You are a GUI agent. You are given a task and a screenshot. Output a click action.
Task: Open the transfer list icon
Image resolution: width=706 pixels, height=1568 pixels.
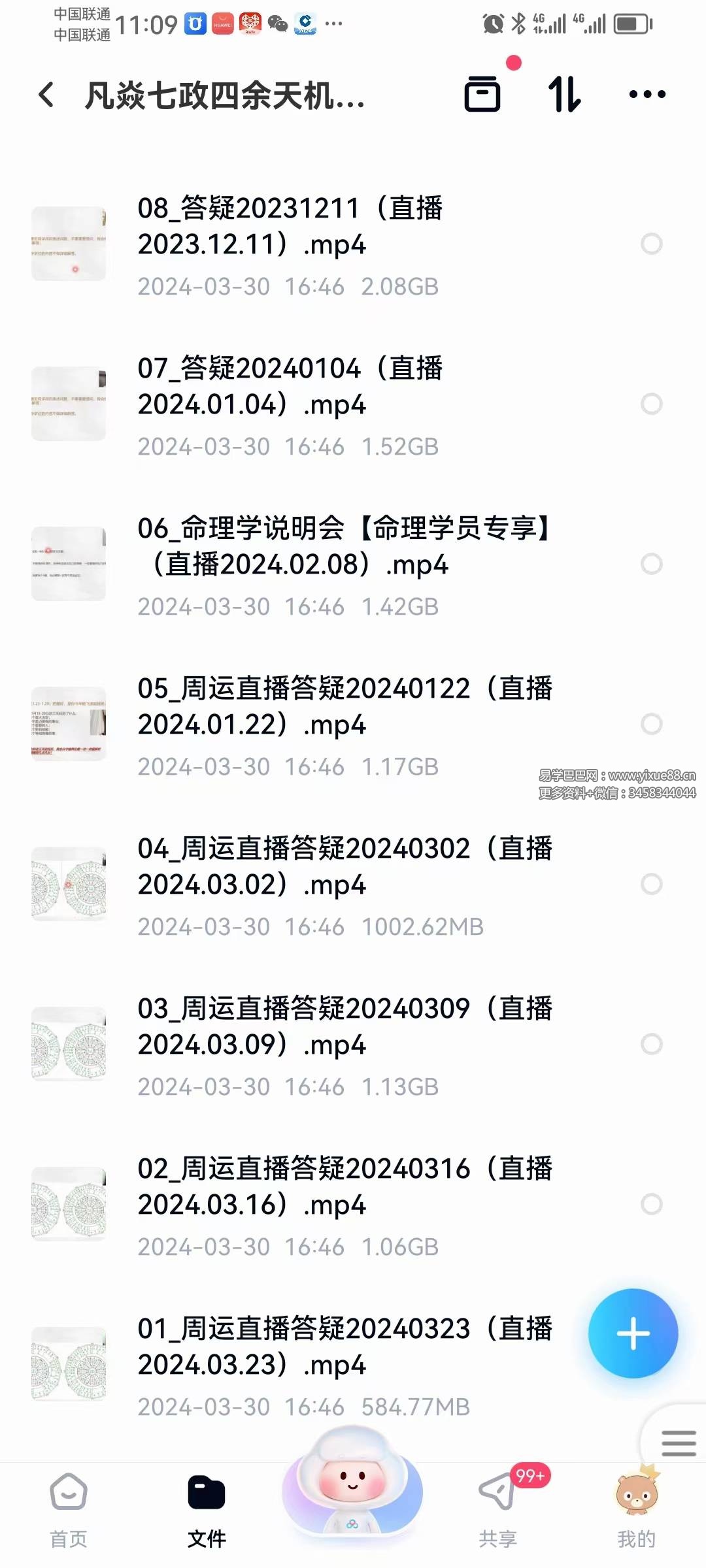coord(482,94)
